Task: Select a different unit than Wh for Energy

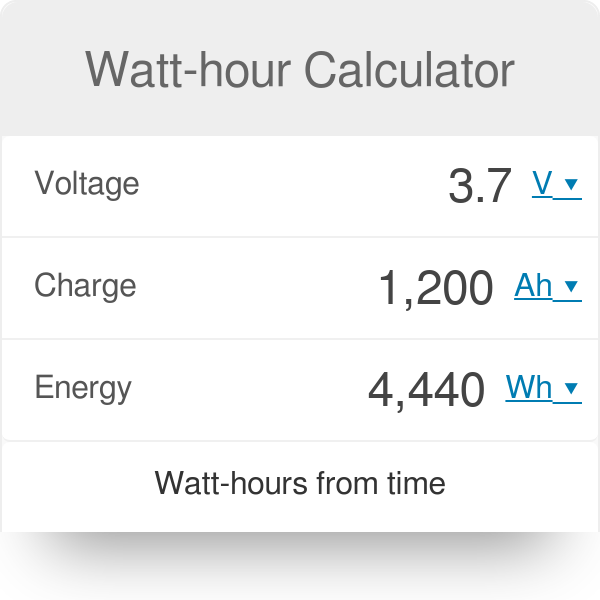Action: [x=542, y=388]
